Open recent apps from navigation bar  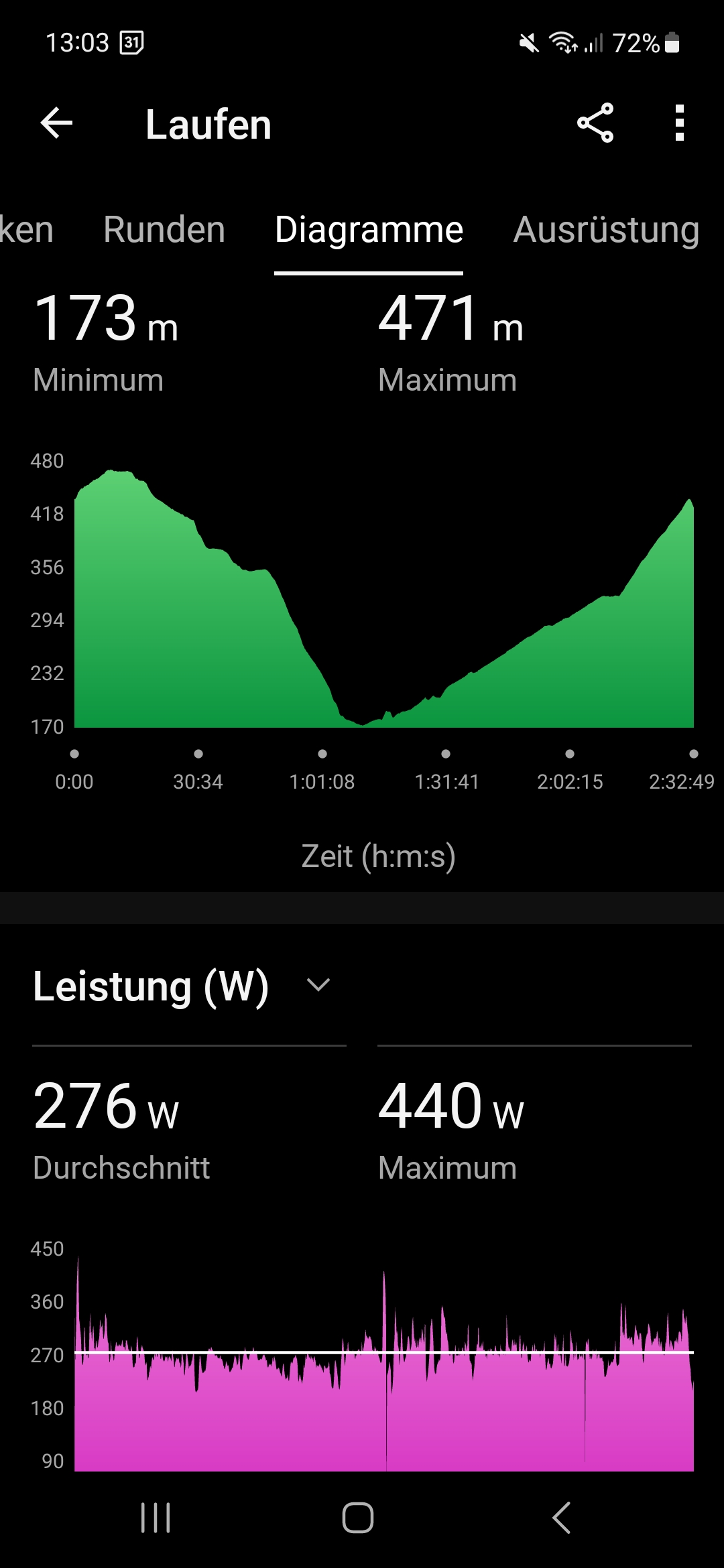tap(156, 1518)
